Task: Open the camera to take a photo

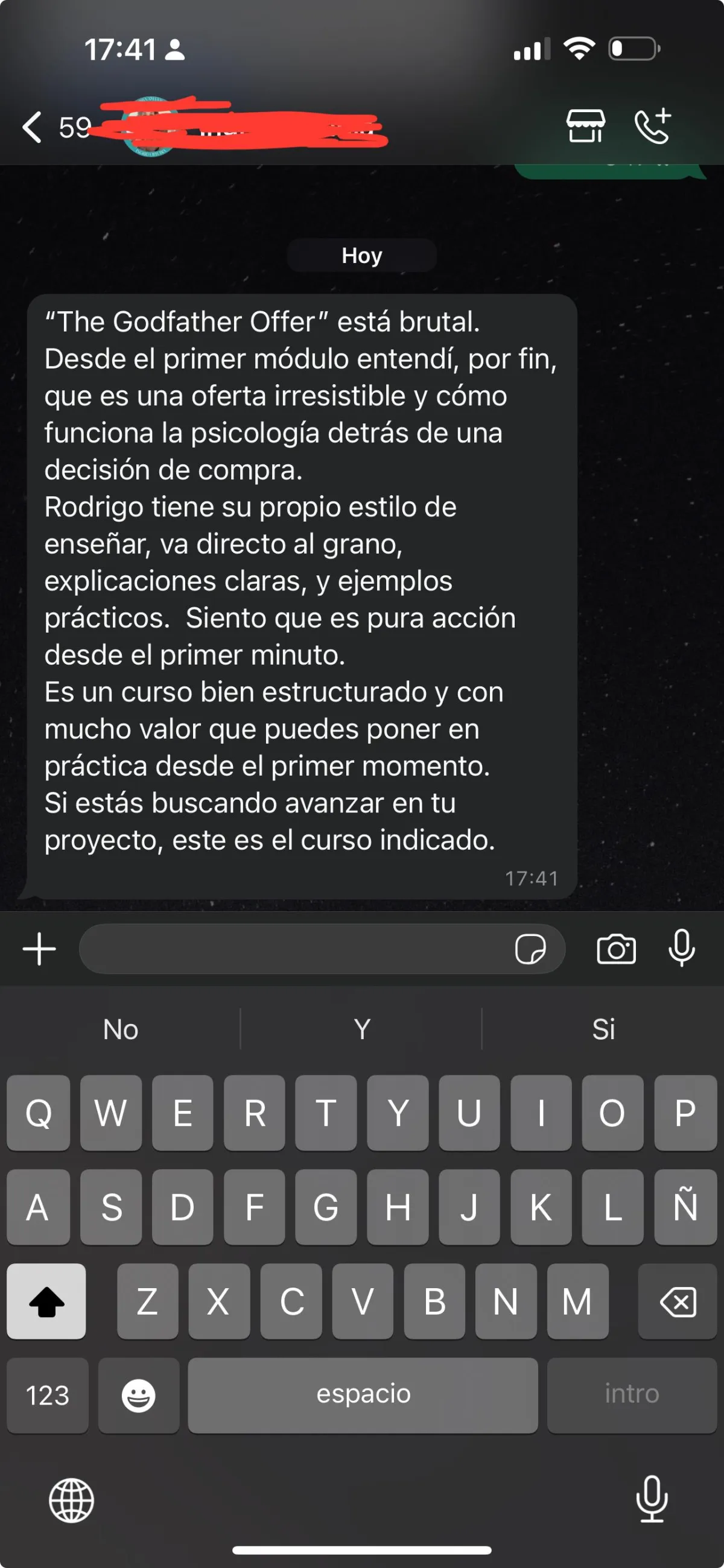Action: click(616, 949)
